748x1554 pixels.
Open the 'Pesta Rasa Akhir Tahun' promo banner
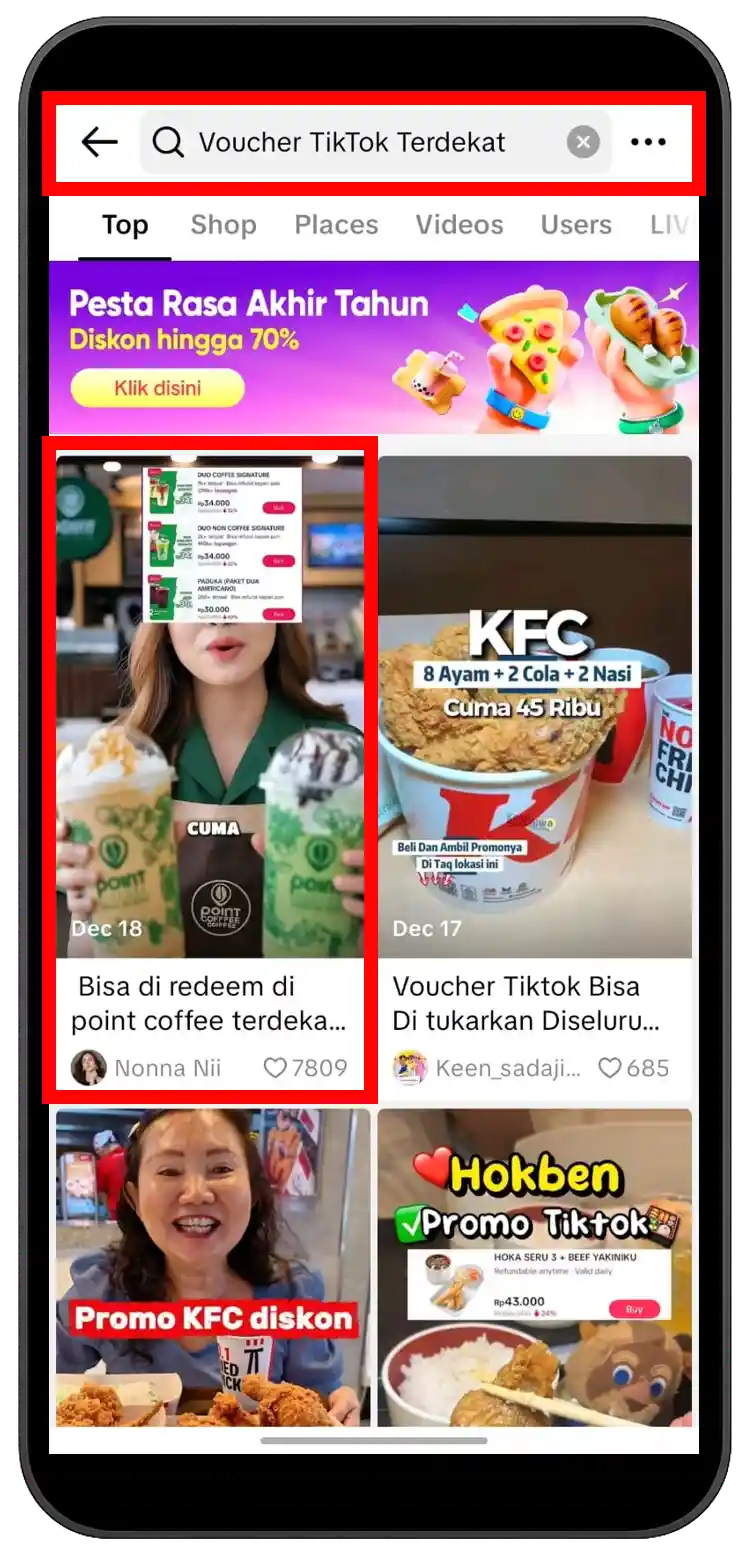374,346
